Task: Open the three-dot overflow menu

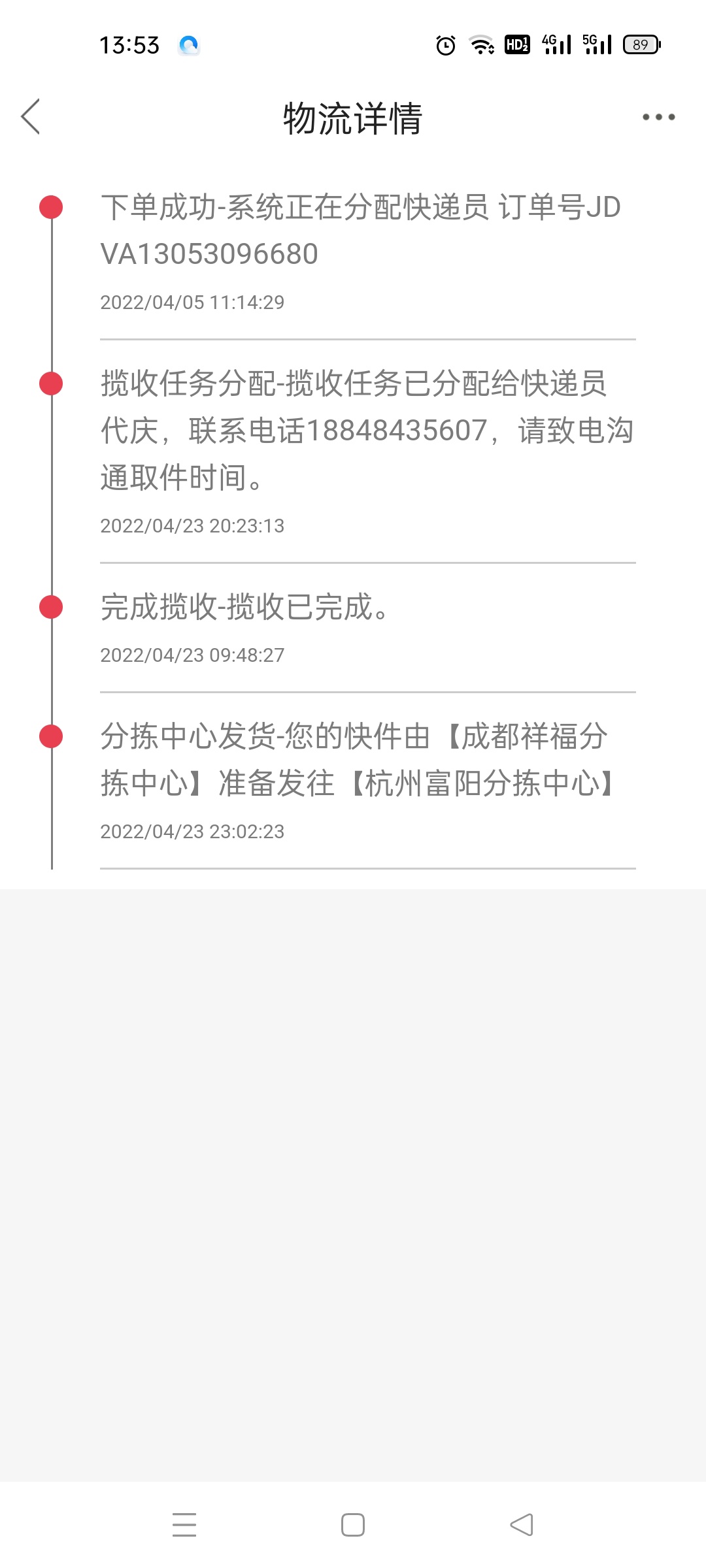Action: click(x=658, y=118)
